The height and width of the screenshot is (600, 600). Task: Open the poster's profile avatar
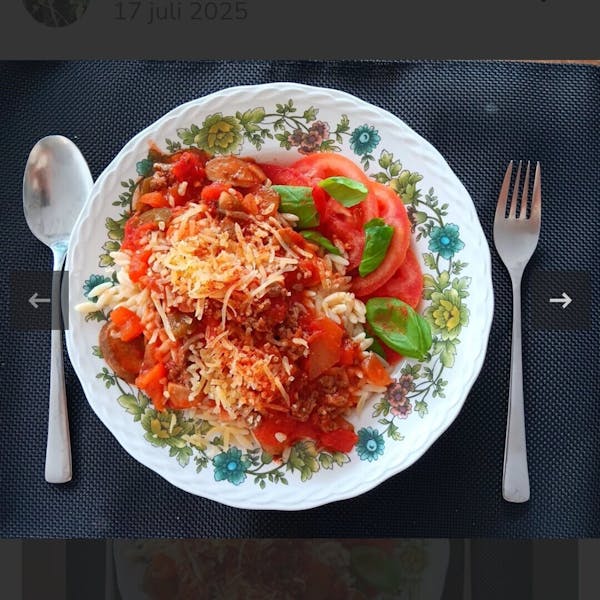point(57,8)
